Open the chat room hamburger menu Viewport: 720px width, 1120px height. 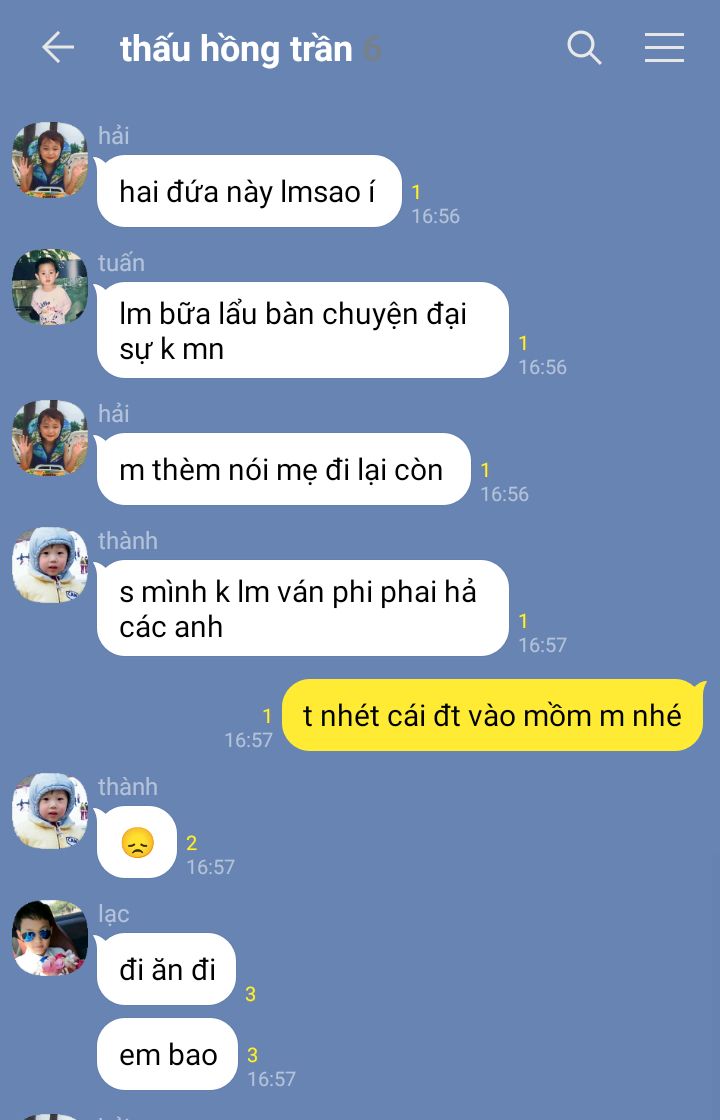(x=664, y=47)
